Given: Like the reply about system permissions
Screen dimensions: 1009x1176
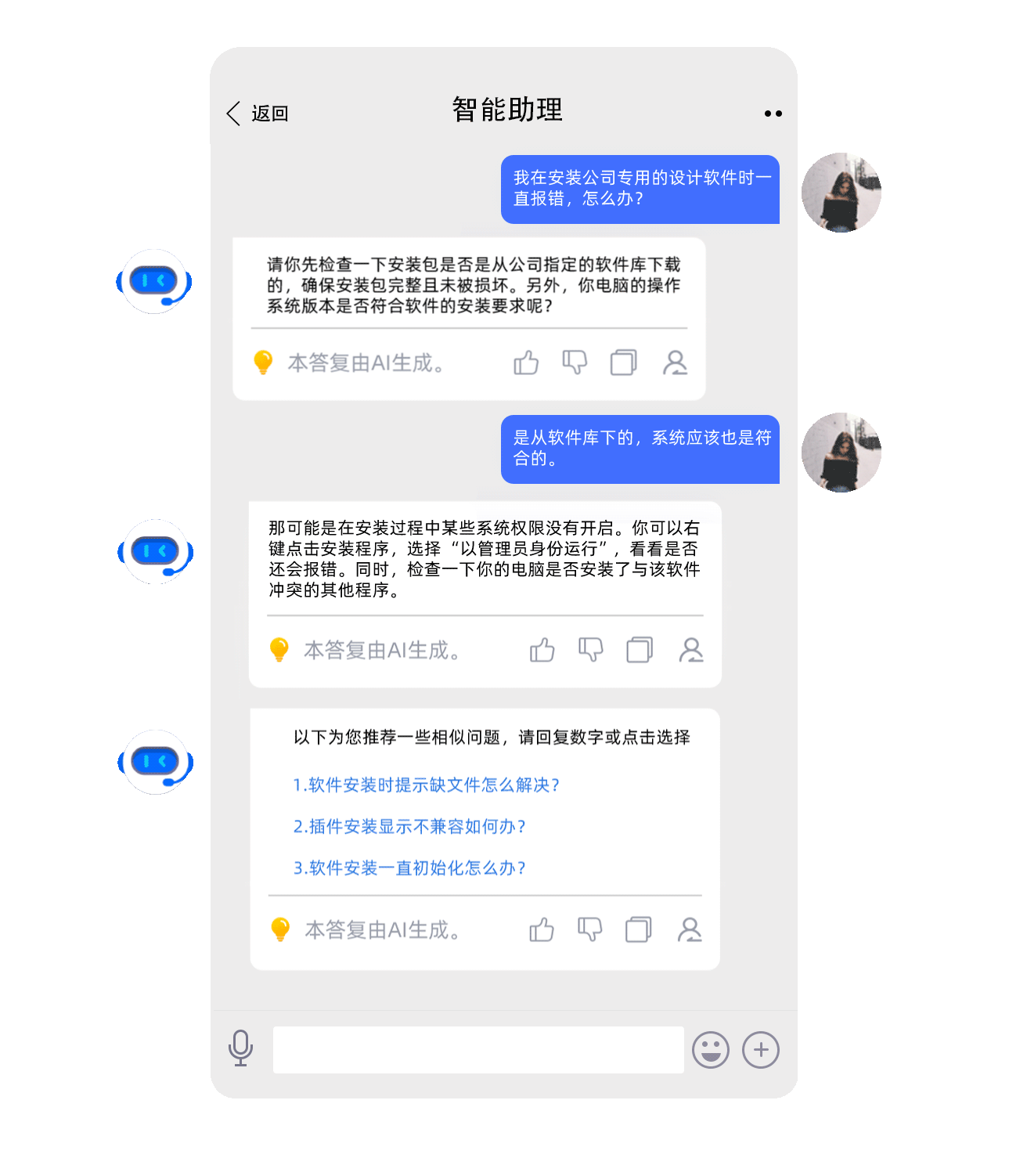Looking at the screenshot, I should (x=542, y=650).
